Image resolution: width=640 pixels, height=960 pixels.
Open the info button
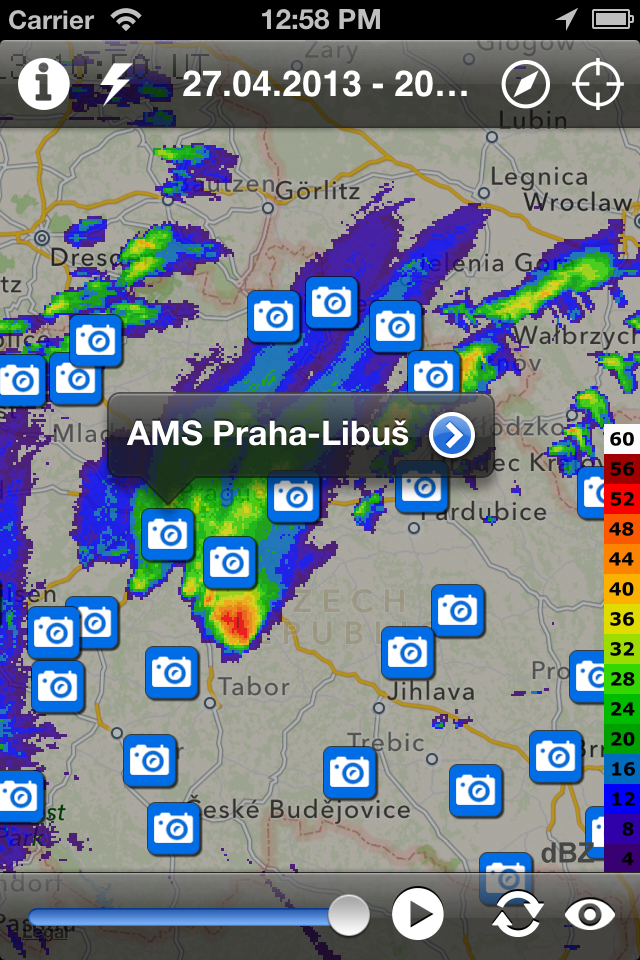click(44, 86)
